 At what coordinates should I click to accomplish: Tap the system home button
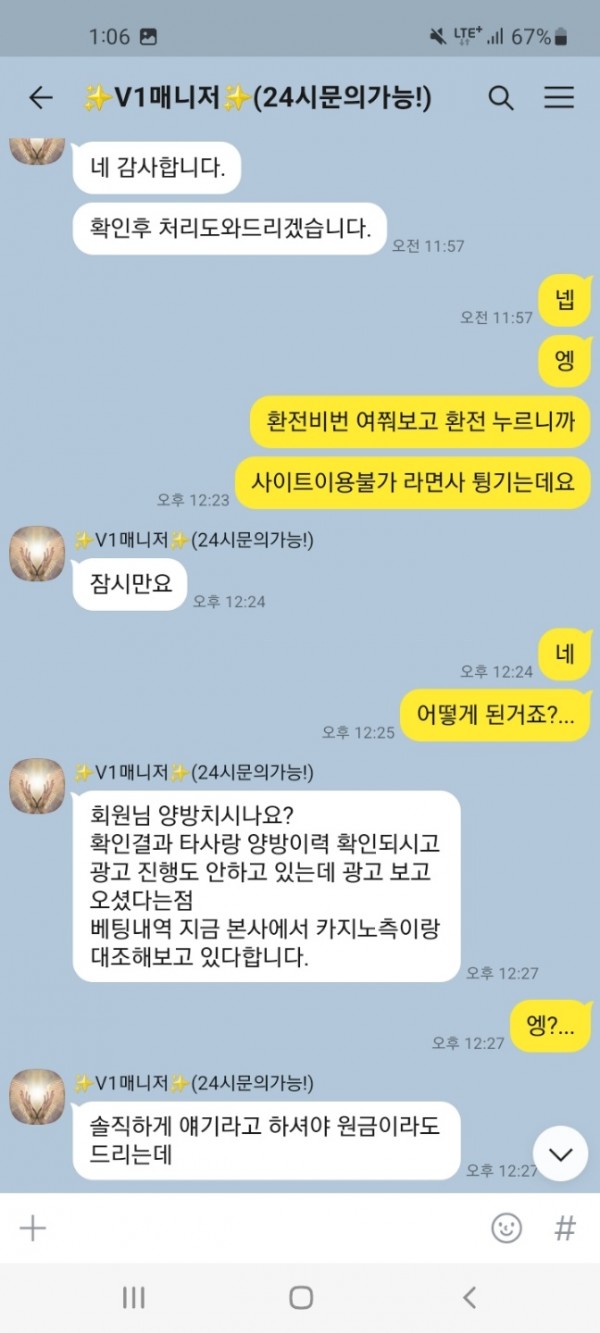coord(300,1297)
